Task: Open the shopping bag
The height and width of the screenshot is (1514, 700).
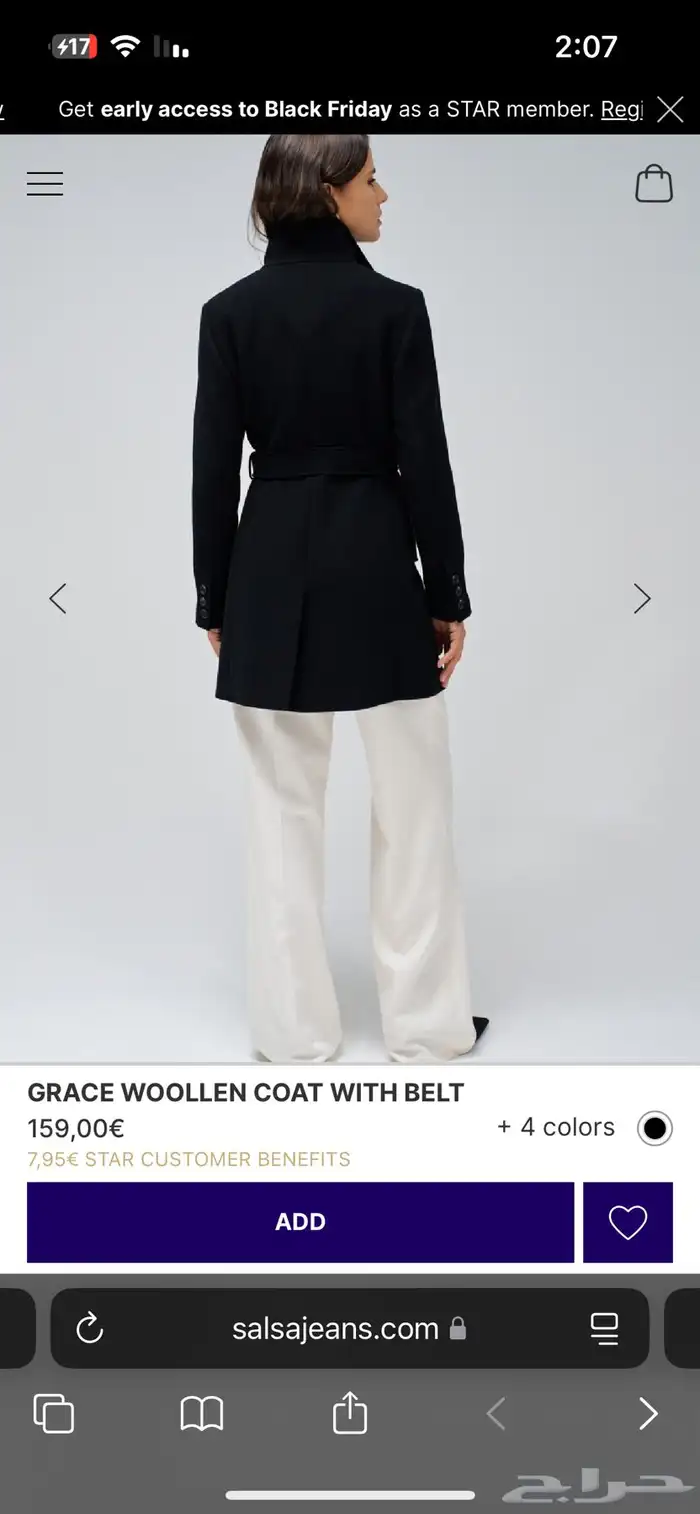Action: [654, 184]
